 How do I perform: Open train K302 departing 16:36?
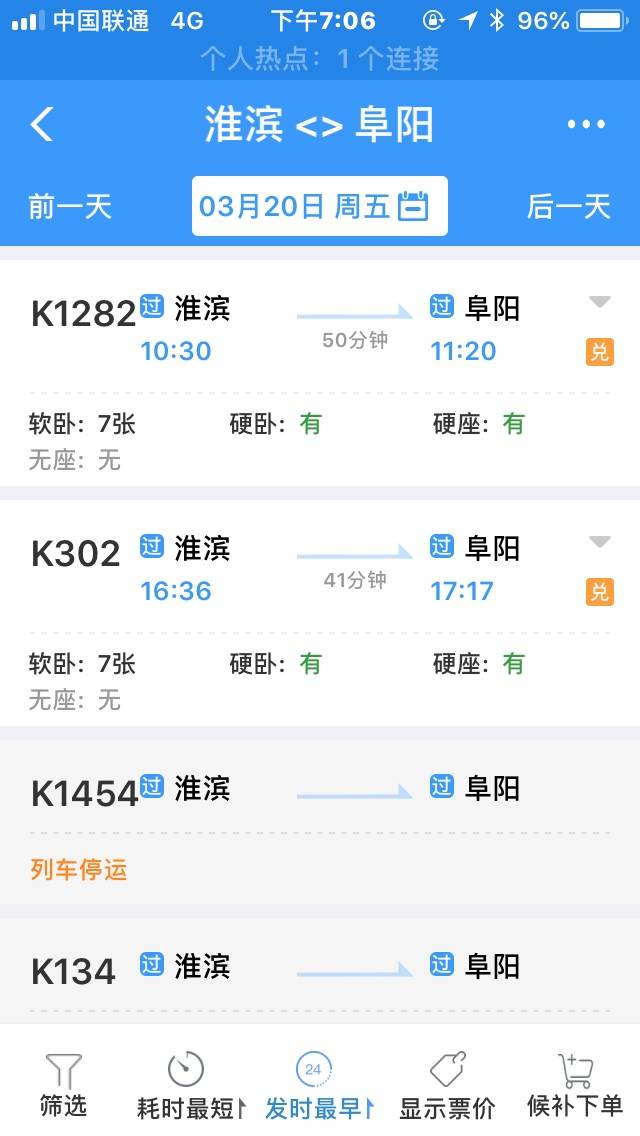320,613
